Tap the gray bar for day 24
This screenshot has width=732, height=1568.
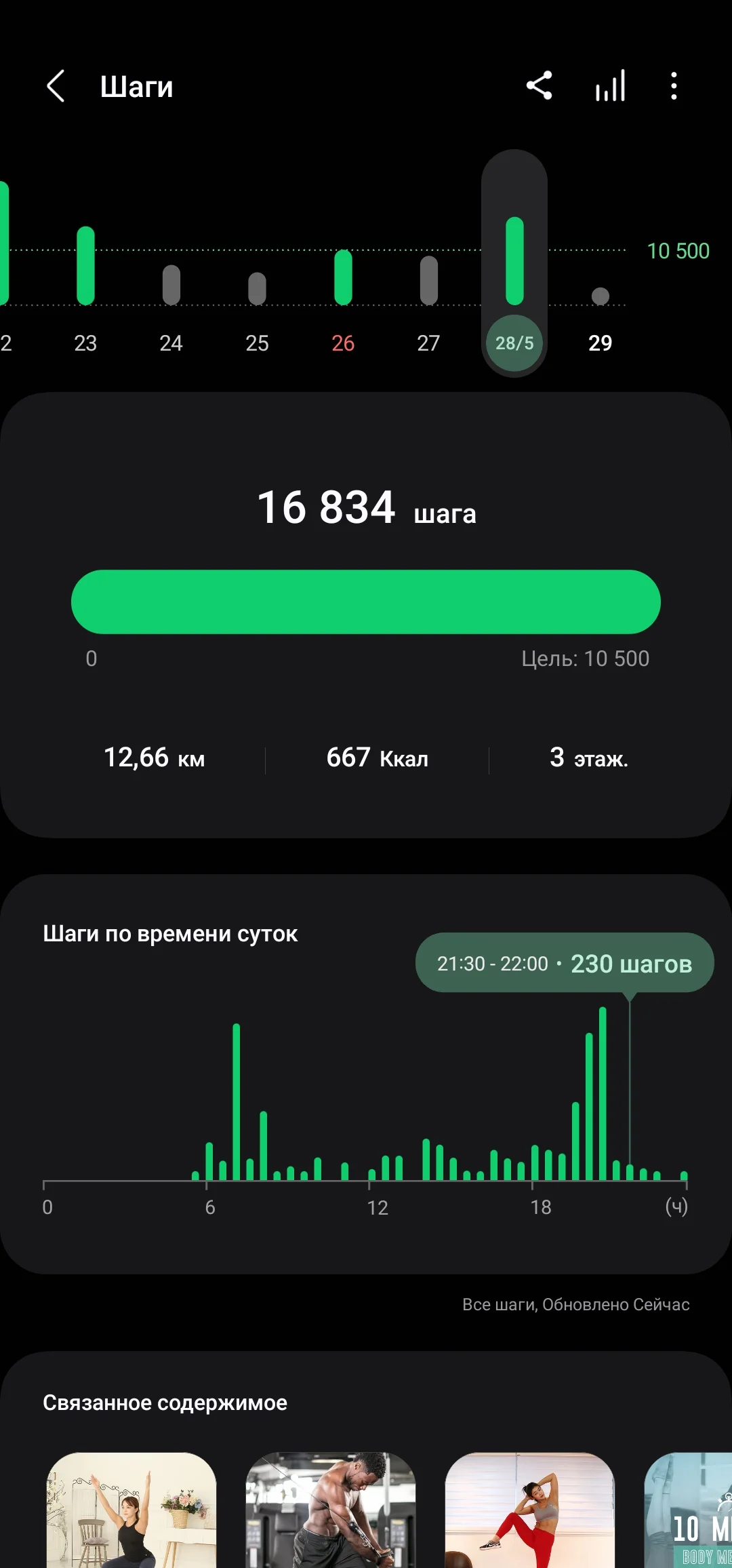(171, 285)
